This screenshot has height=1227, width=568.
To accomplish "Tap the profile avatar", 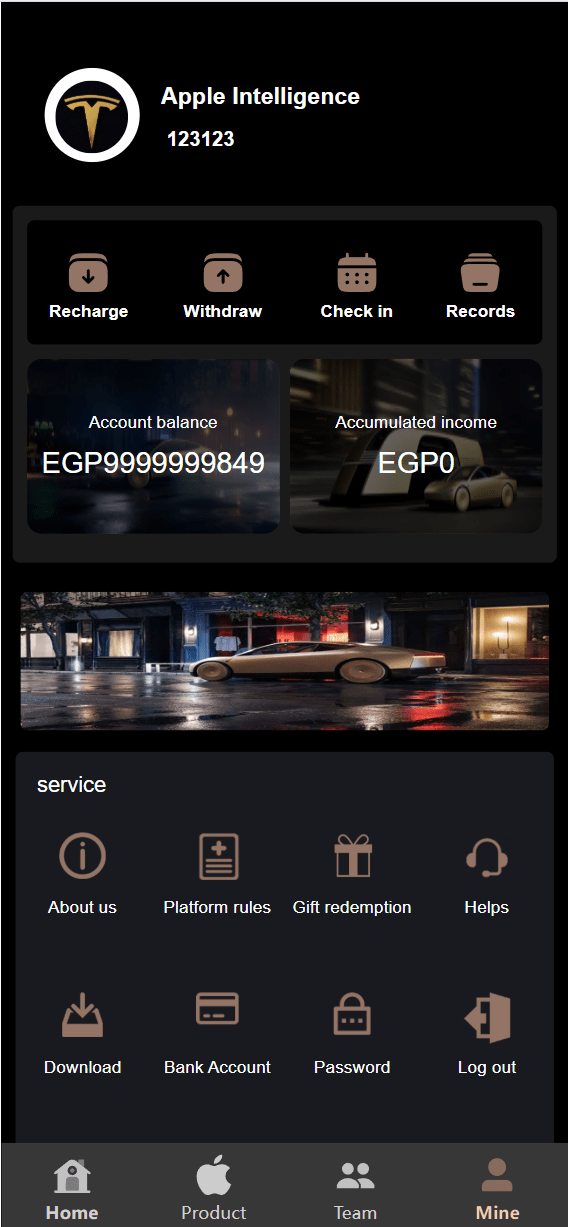I will coord(92,115).
